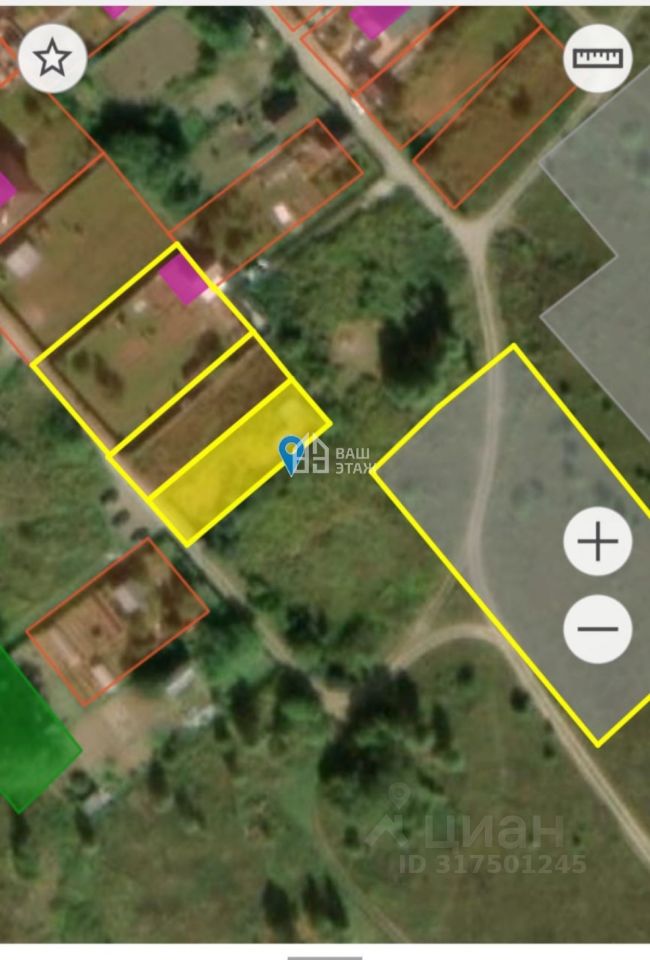Zoom in with the plus button
The width and height of the screenshot is (650, 960).
pos(597,542)
